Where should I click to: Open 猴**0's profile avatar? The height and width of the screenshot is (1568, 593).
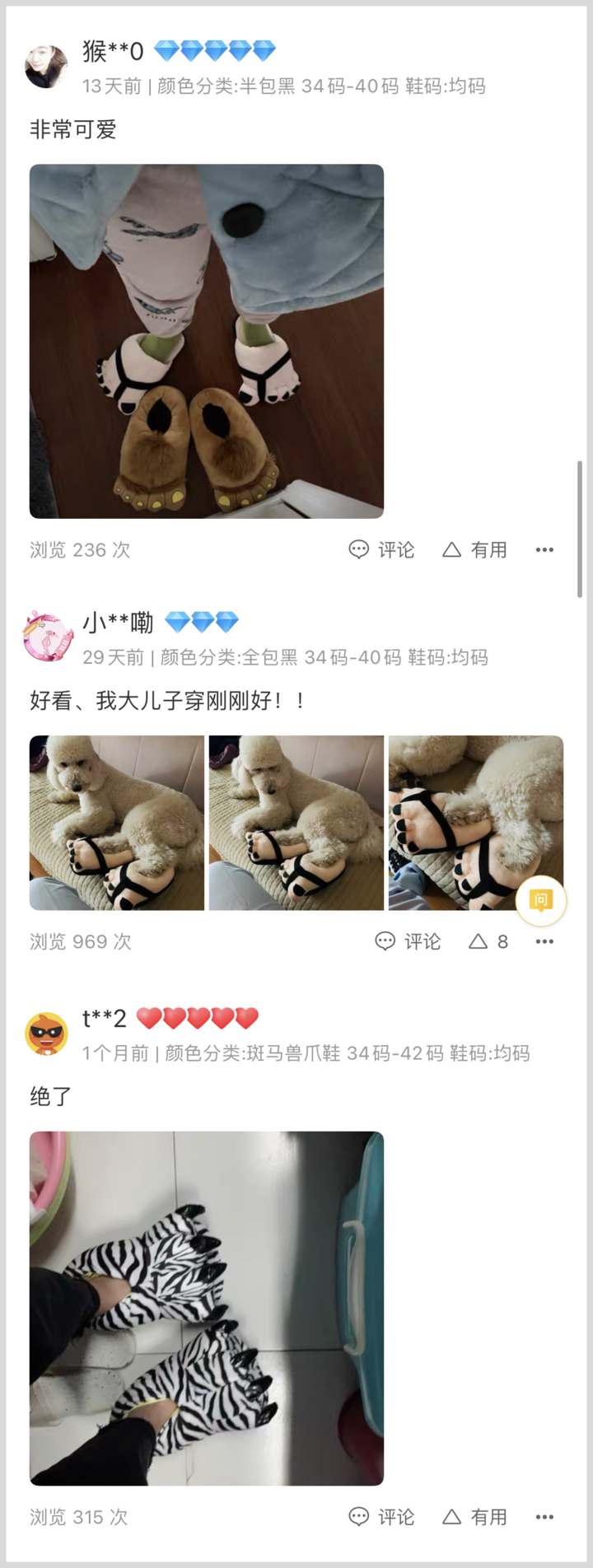[47, 67]
